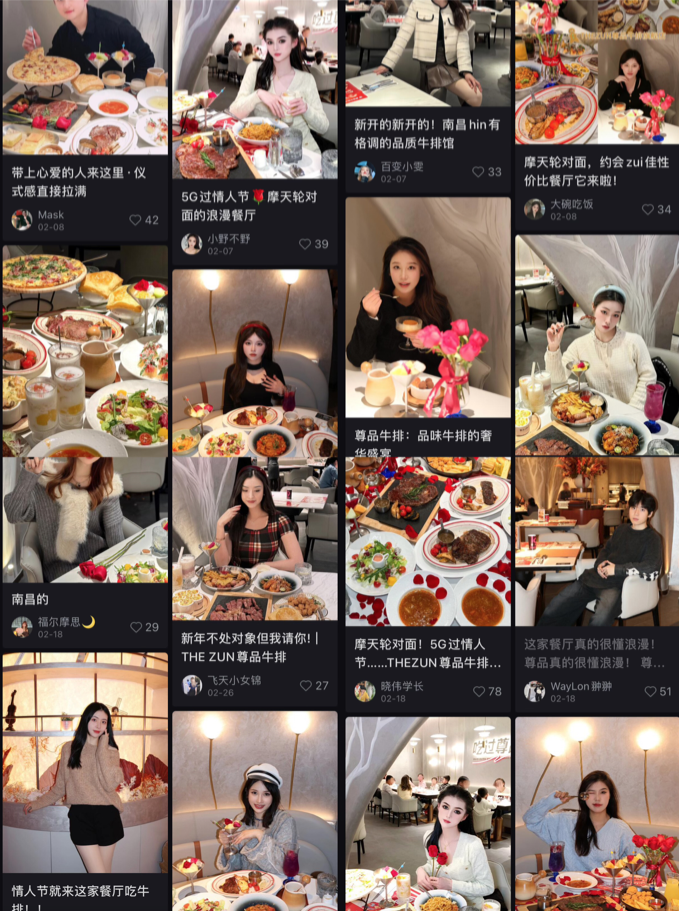This screenshot has height=911, width=679.
Task: Open 小野不野's Ferris wheel romantic restaurant post
Action: [253, 206]
